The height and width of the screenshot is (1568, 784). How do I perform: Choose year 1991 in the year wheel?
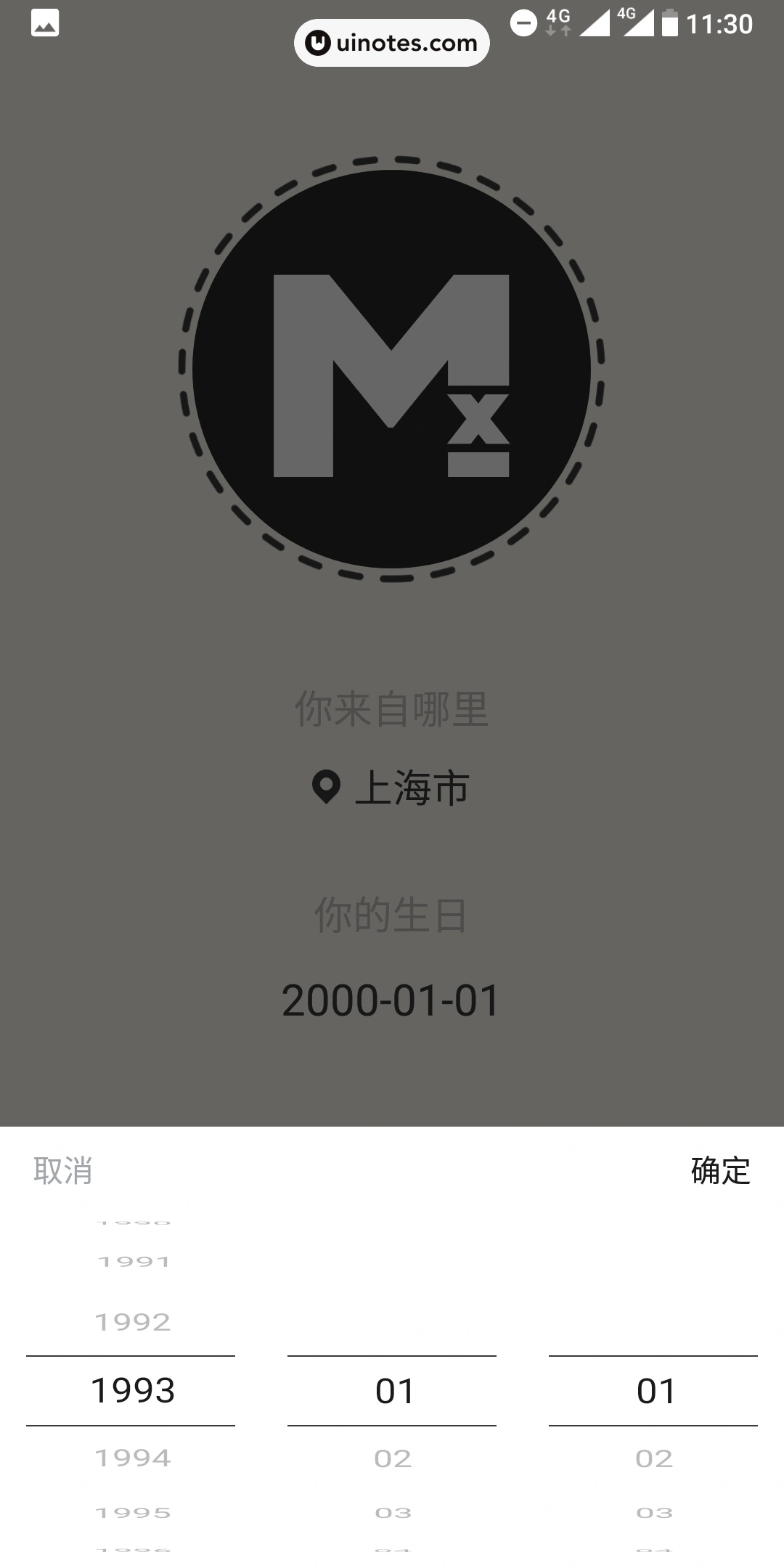[x=134, y=1262]
